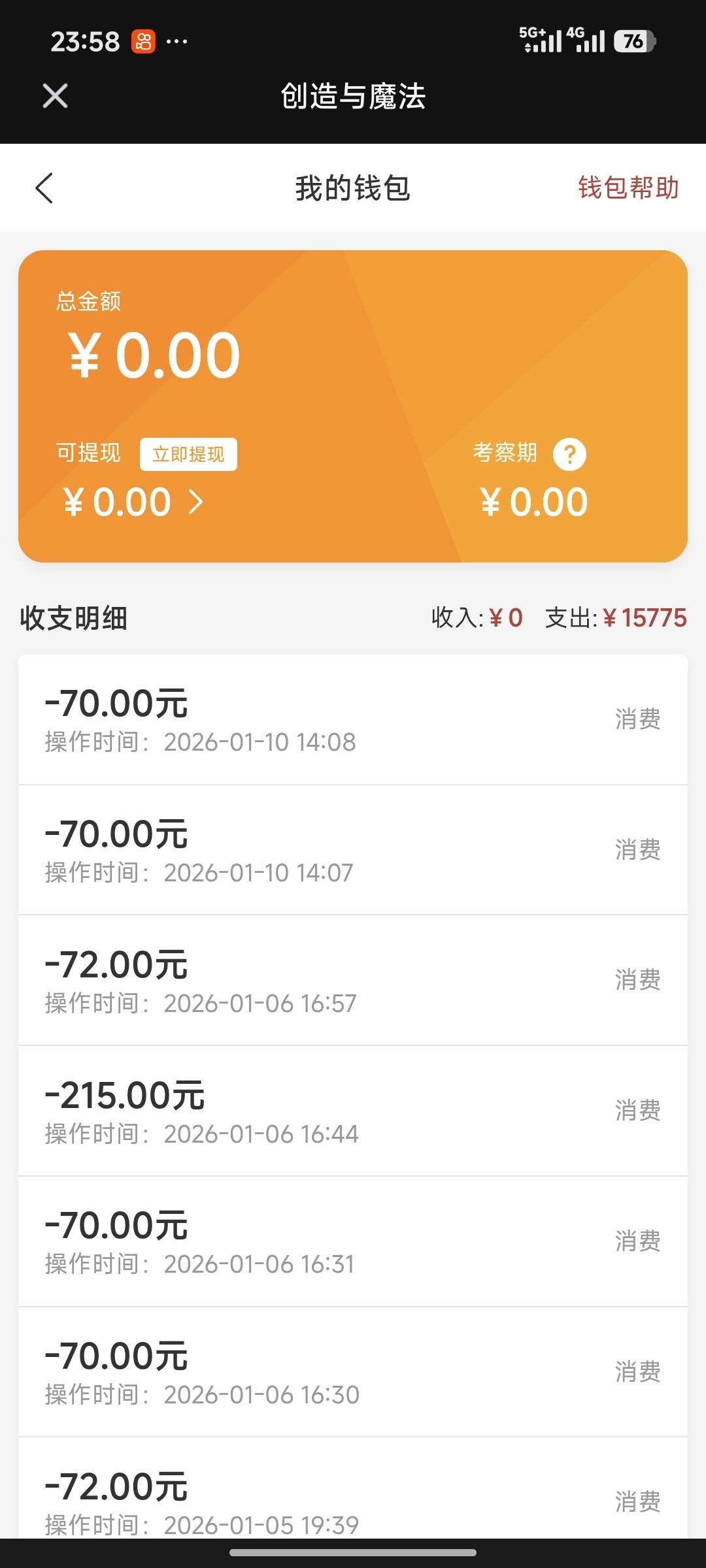The width and height of the screenshot is (706, 1568).
Task: Select the 支出:¥15775 expense total
Action: [x=614, y=616]
